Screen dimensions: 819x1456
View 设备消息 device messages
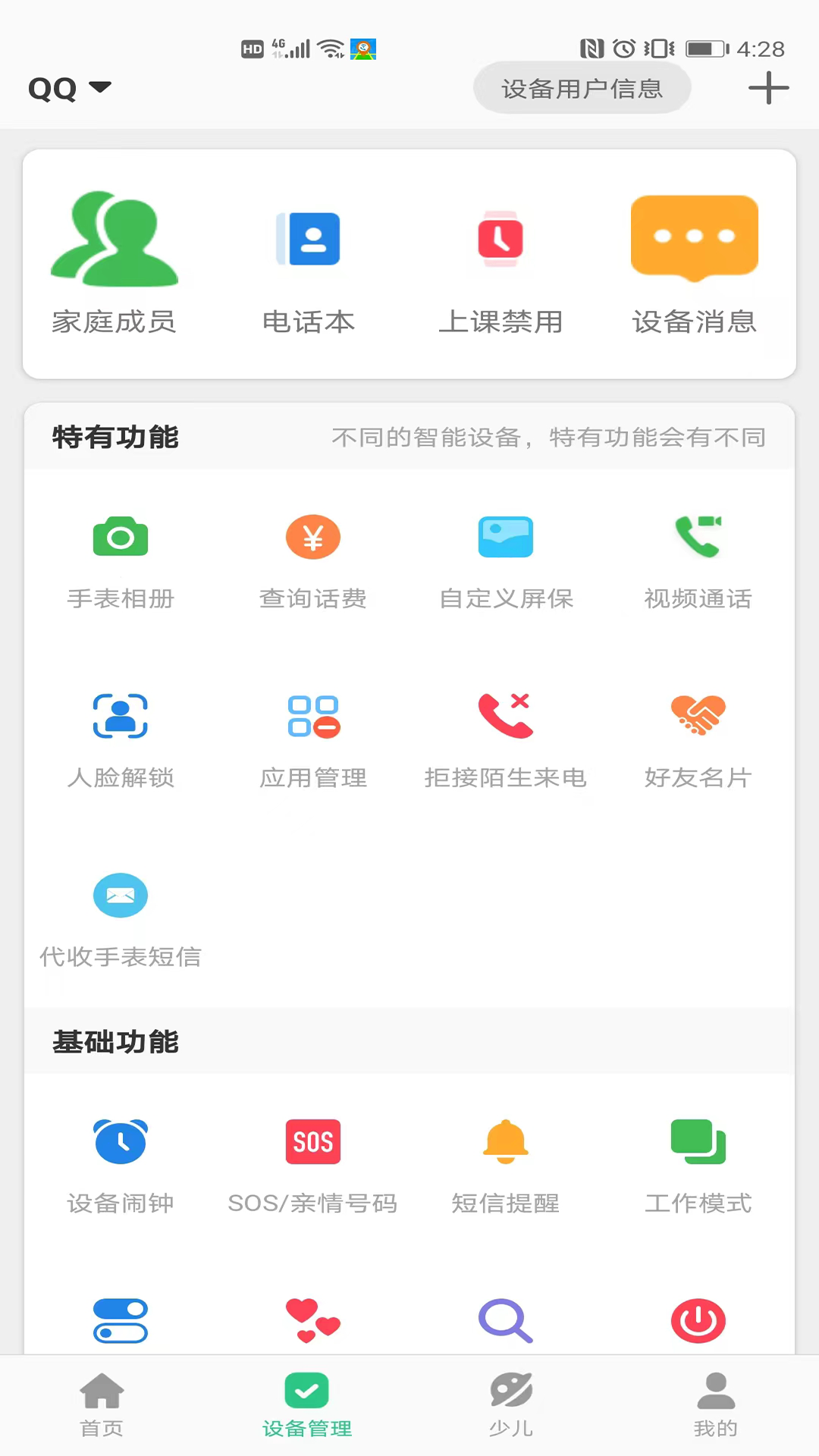pyautogui.click(x=694, y=262)
